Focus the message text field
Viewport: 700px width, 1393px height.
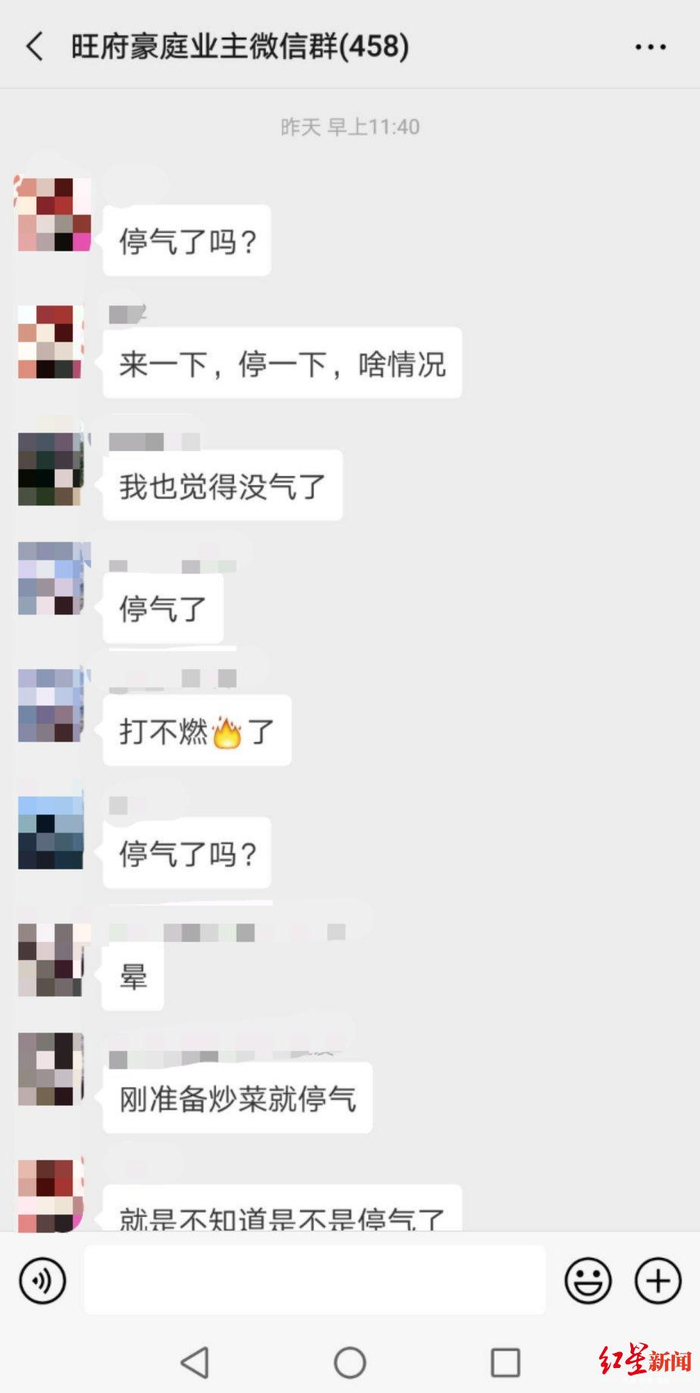[x=314, y=1280]
